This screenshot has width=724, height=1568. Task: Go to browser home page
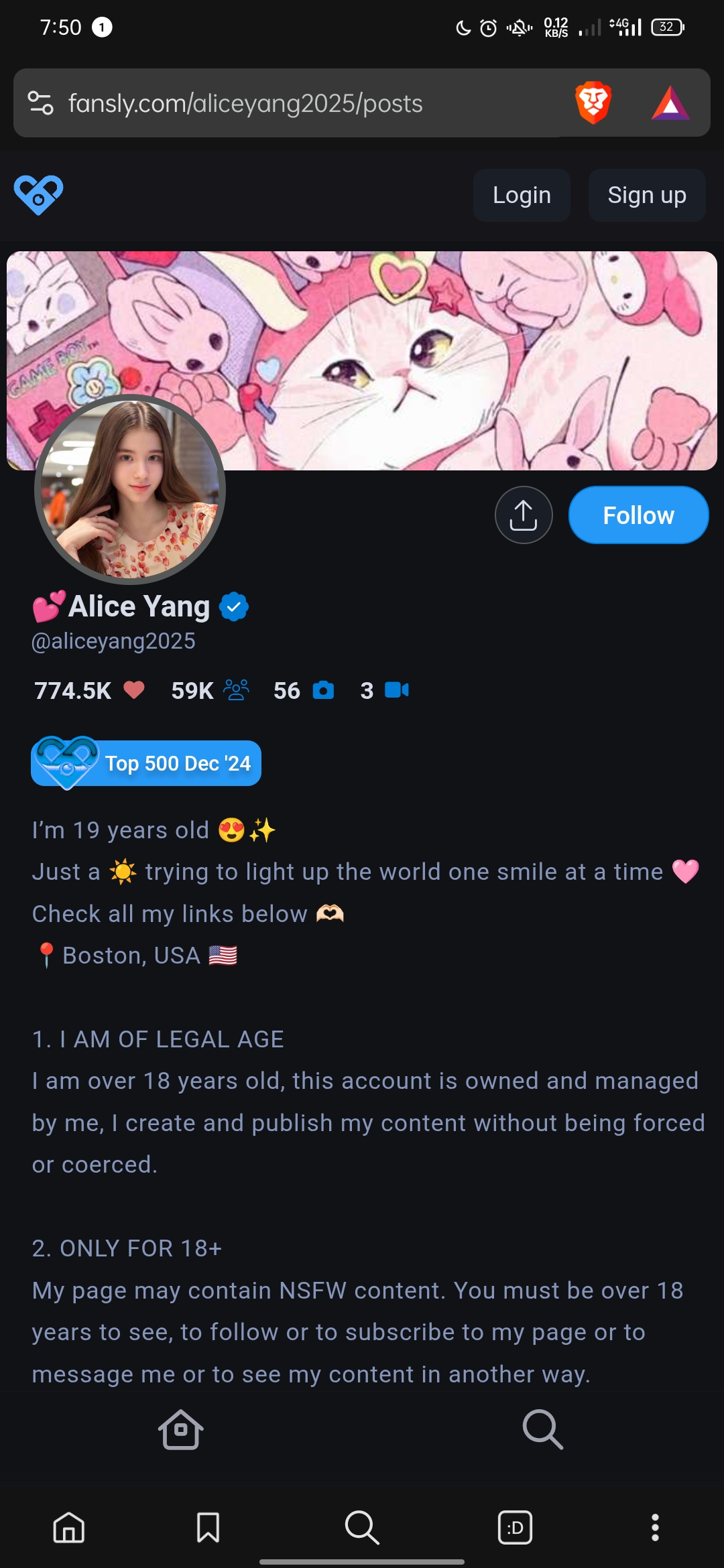tap(69, 1528)
